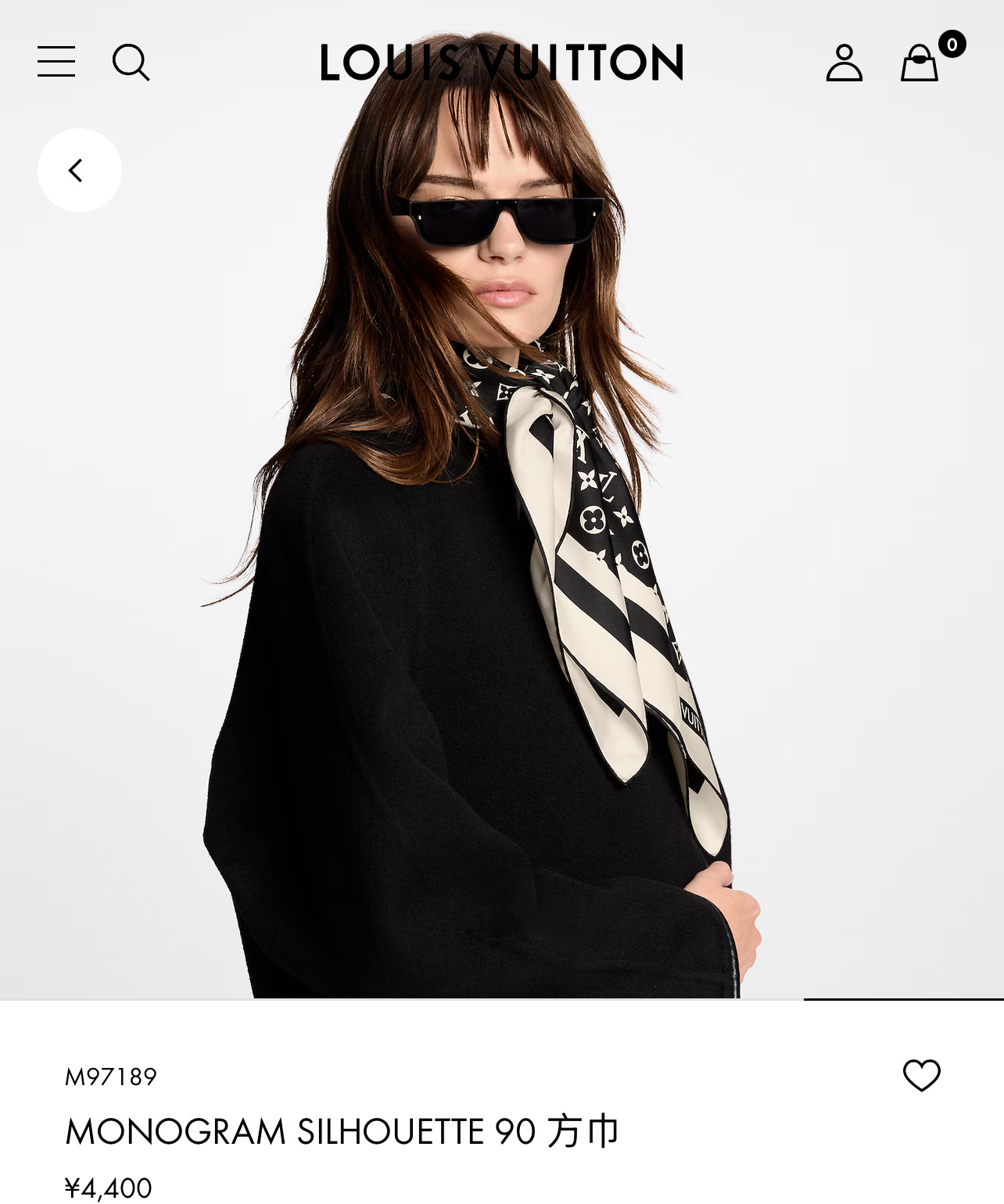Open the search icon
This screenshot has height=1204, width=1004.
click(131, 62)
